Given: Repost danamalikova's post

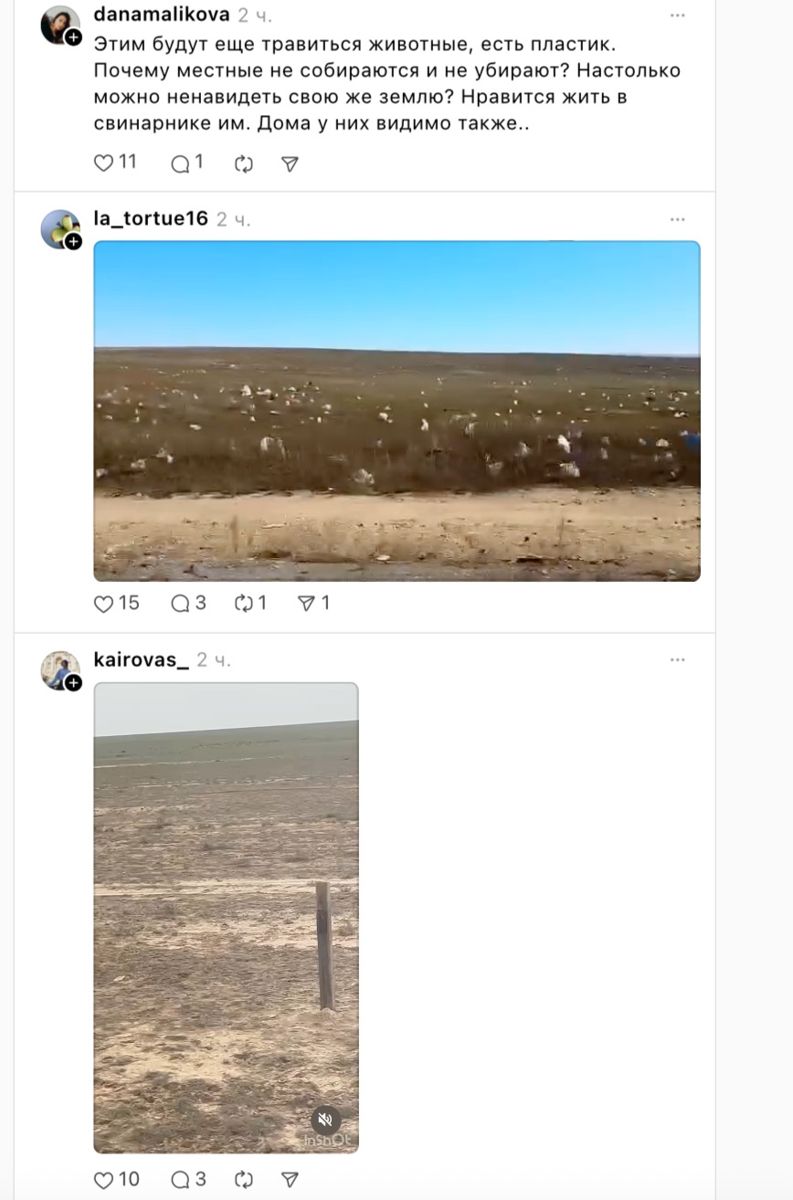Looking at the screenshot, I should [243, 164].
